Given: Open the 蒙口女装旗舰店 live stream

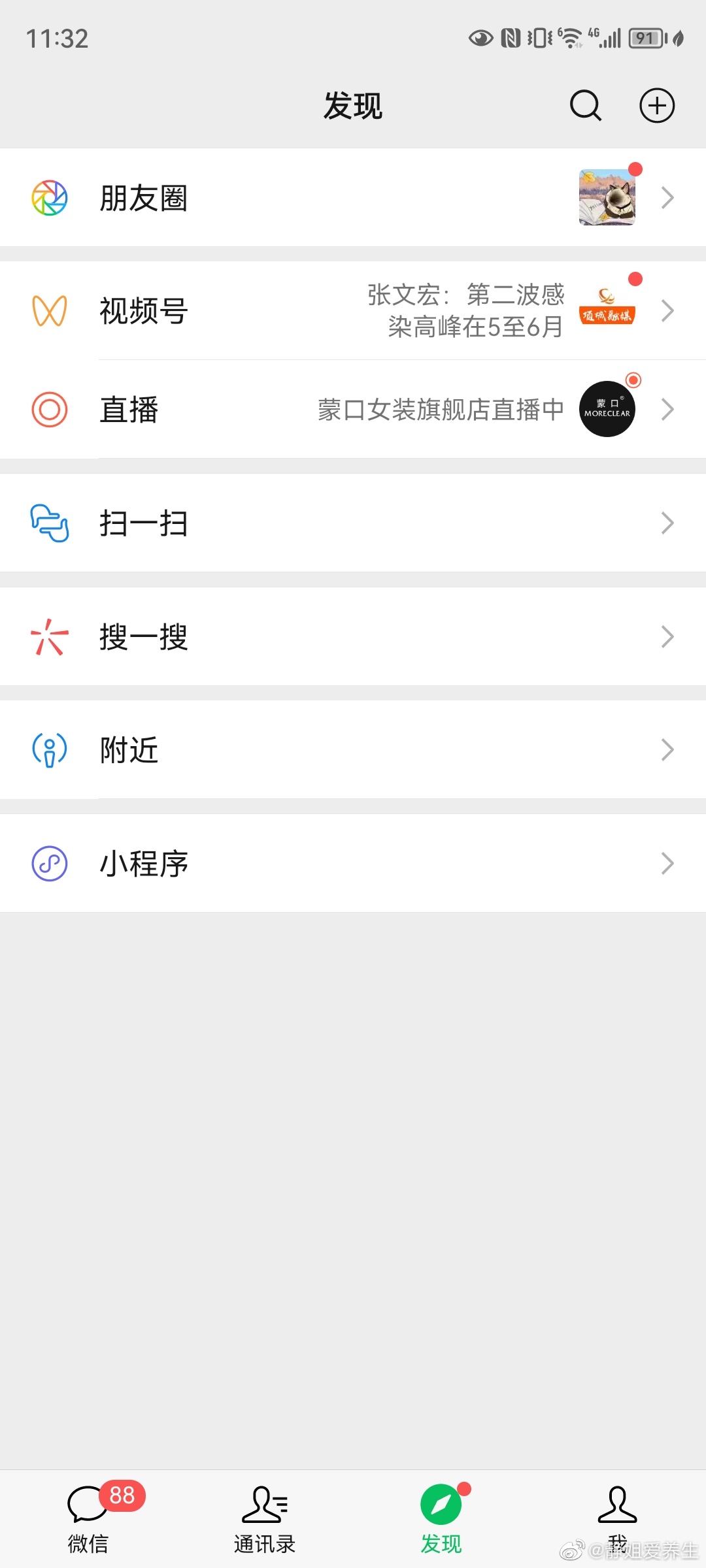Looking at the screenshot, I should tap(439, 409).
